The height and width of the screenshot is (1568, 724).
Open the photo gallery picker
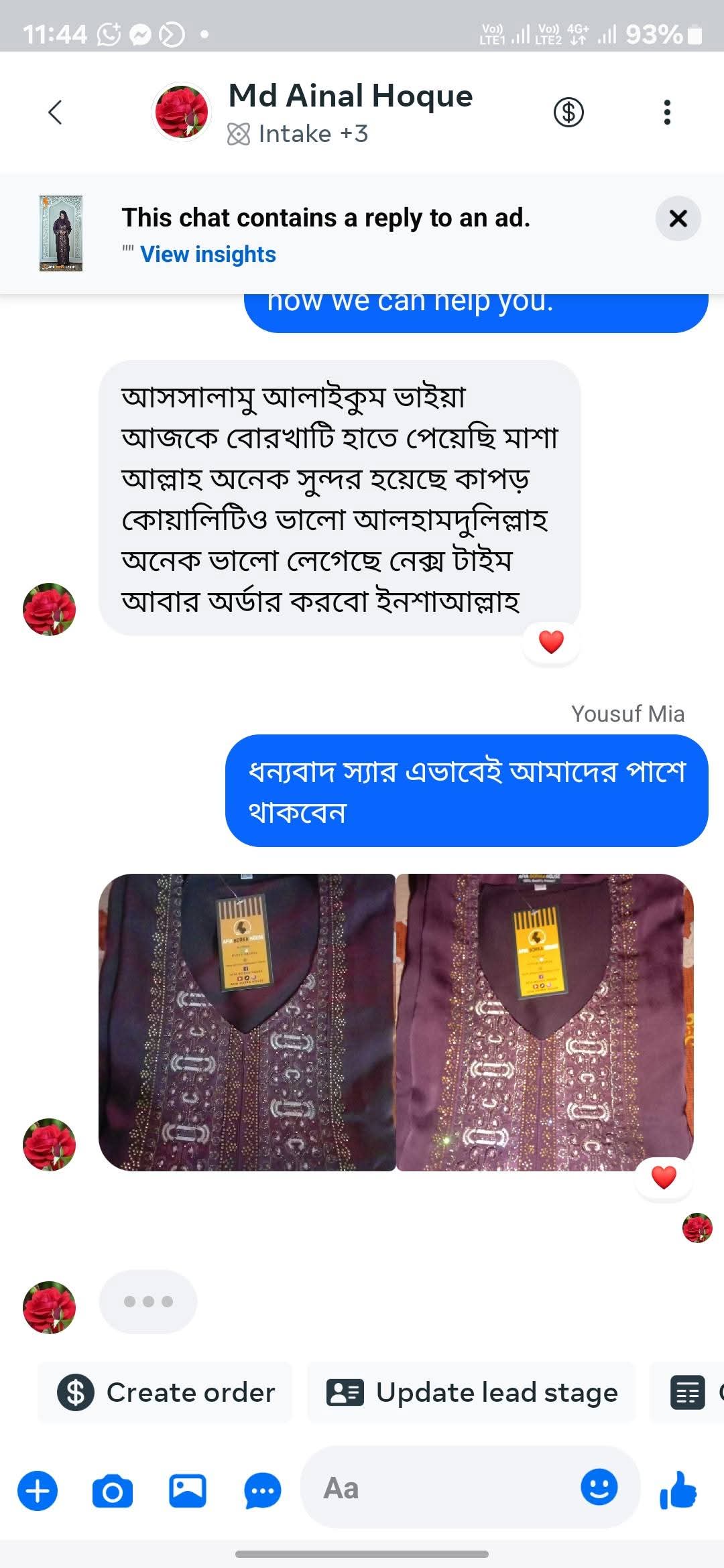tap(188, 1491)
